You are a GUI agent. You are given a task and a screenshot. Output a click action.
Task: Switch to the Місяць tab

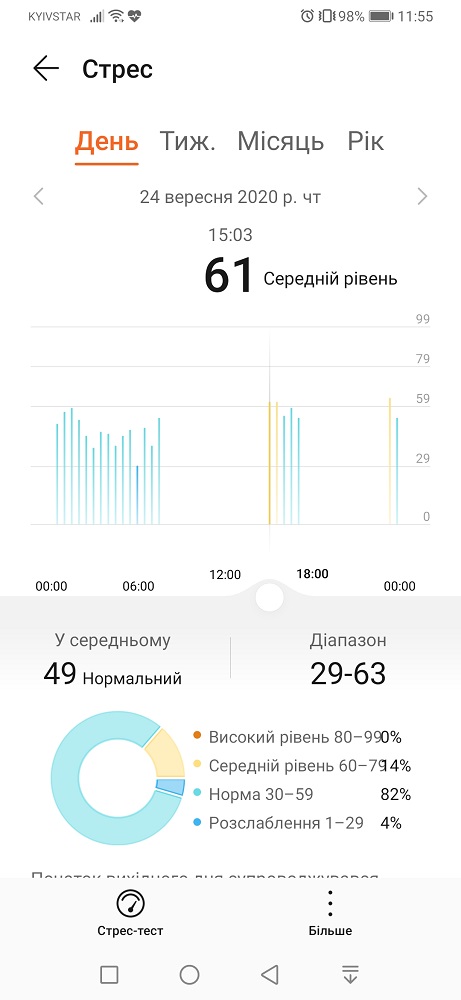tap(281, 142)
